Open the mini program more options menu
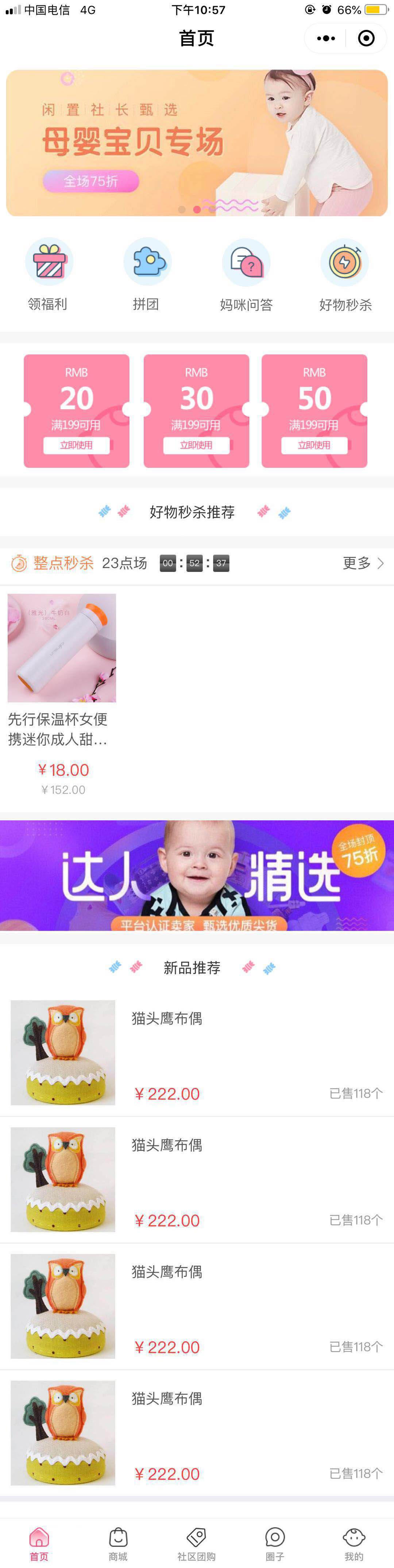394x1568 pixels. tap(326, 38)
